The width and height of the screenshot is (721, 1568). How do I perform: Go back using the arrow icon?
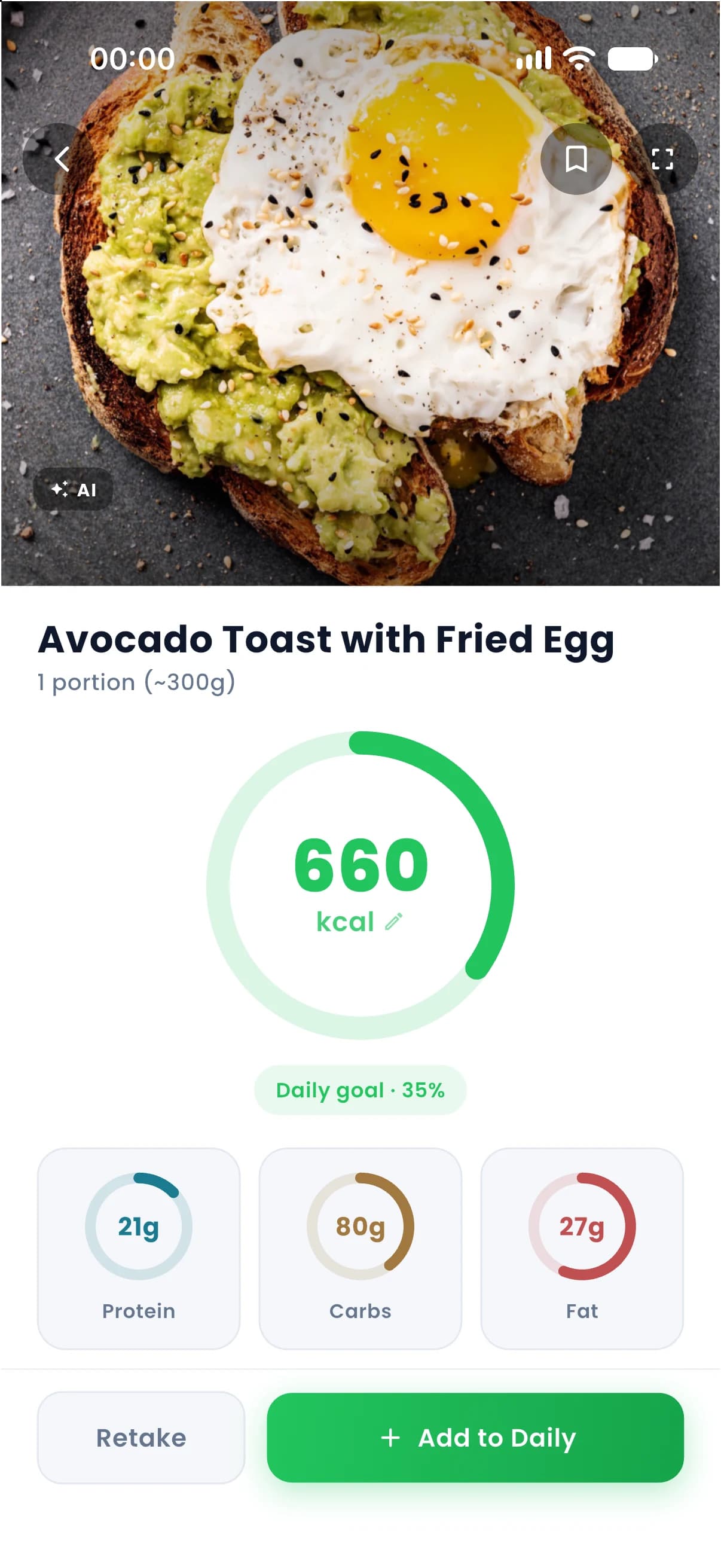coord(59,159)
